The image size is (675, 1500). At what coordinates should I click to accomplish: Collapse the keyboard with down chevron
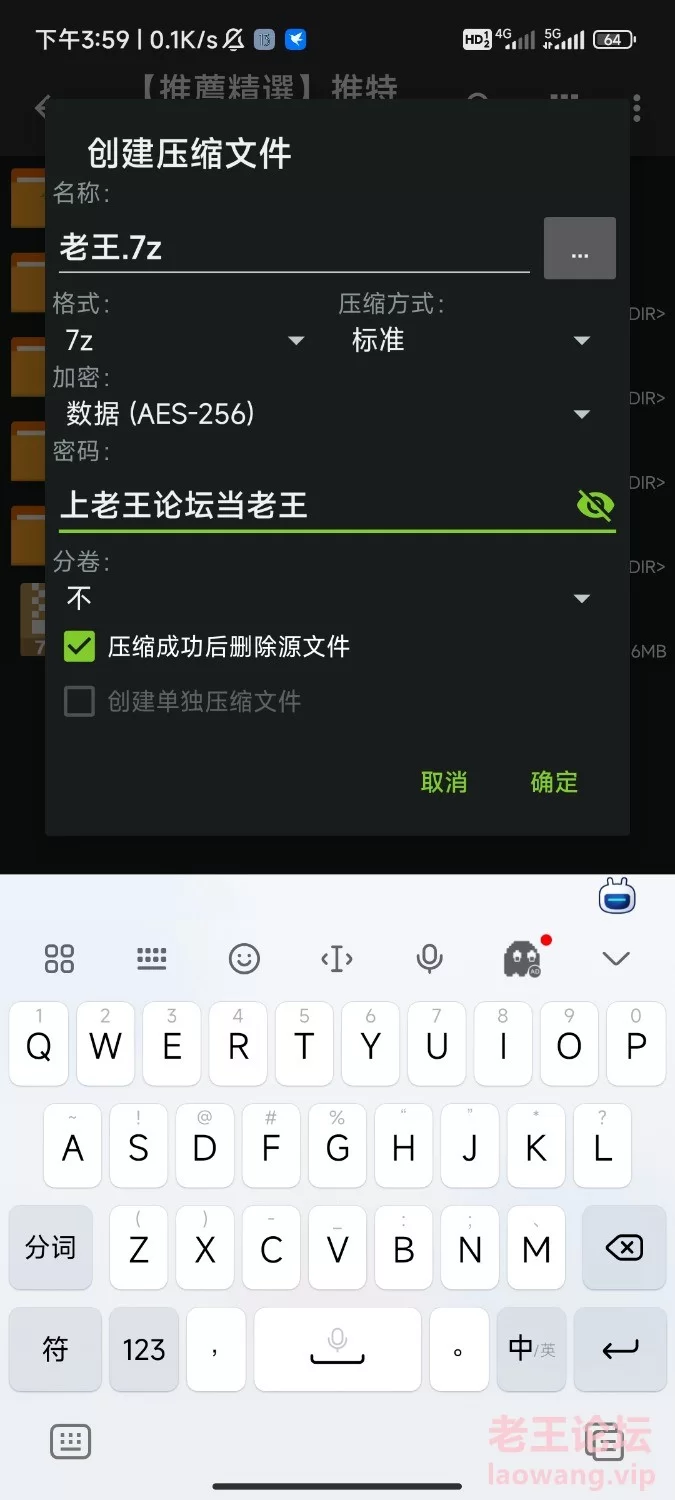pyautogui.click(x=615, y=959)
